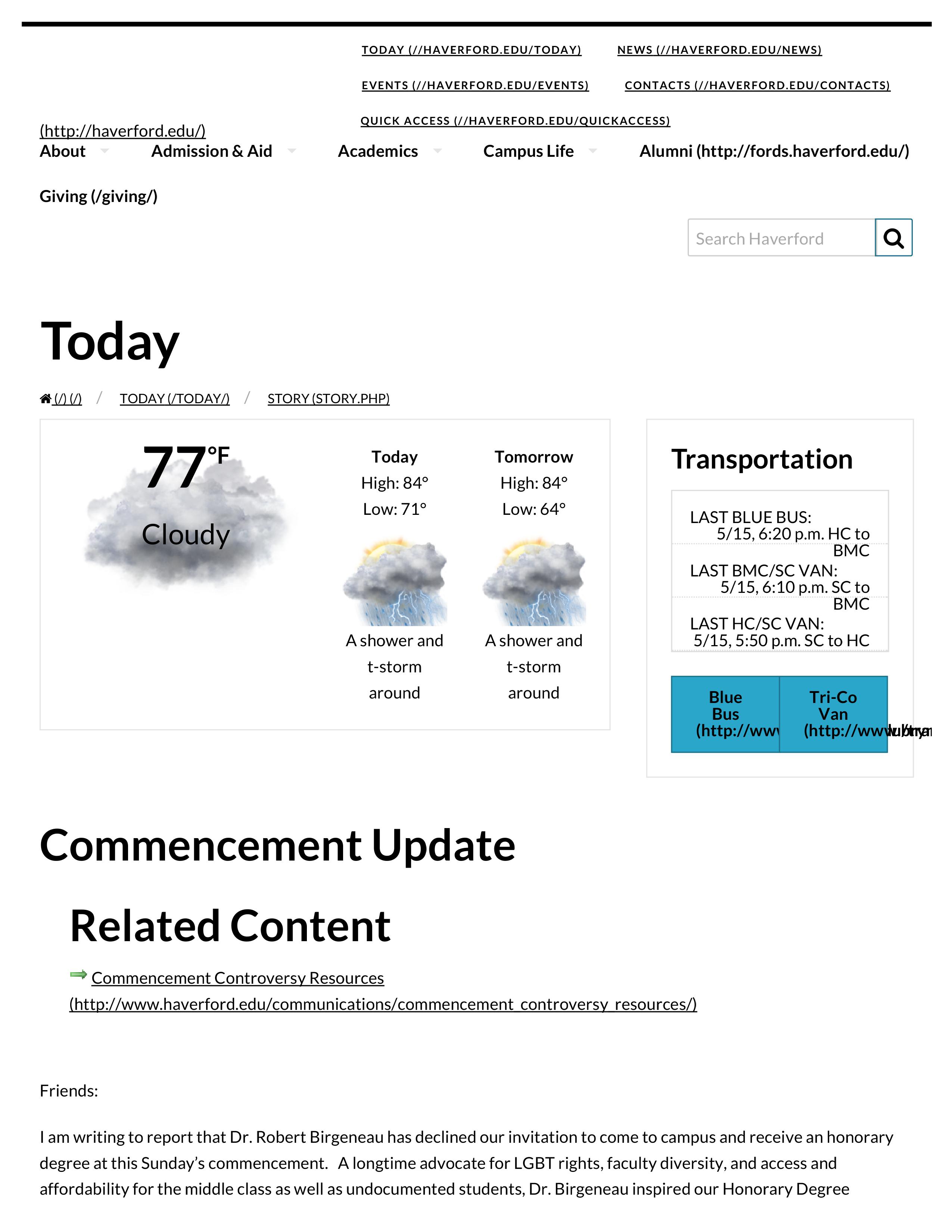Open the Today link in top menu

tap(471, 50)
